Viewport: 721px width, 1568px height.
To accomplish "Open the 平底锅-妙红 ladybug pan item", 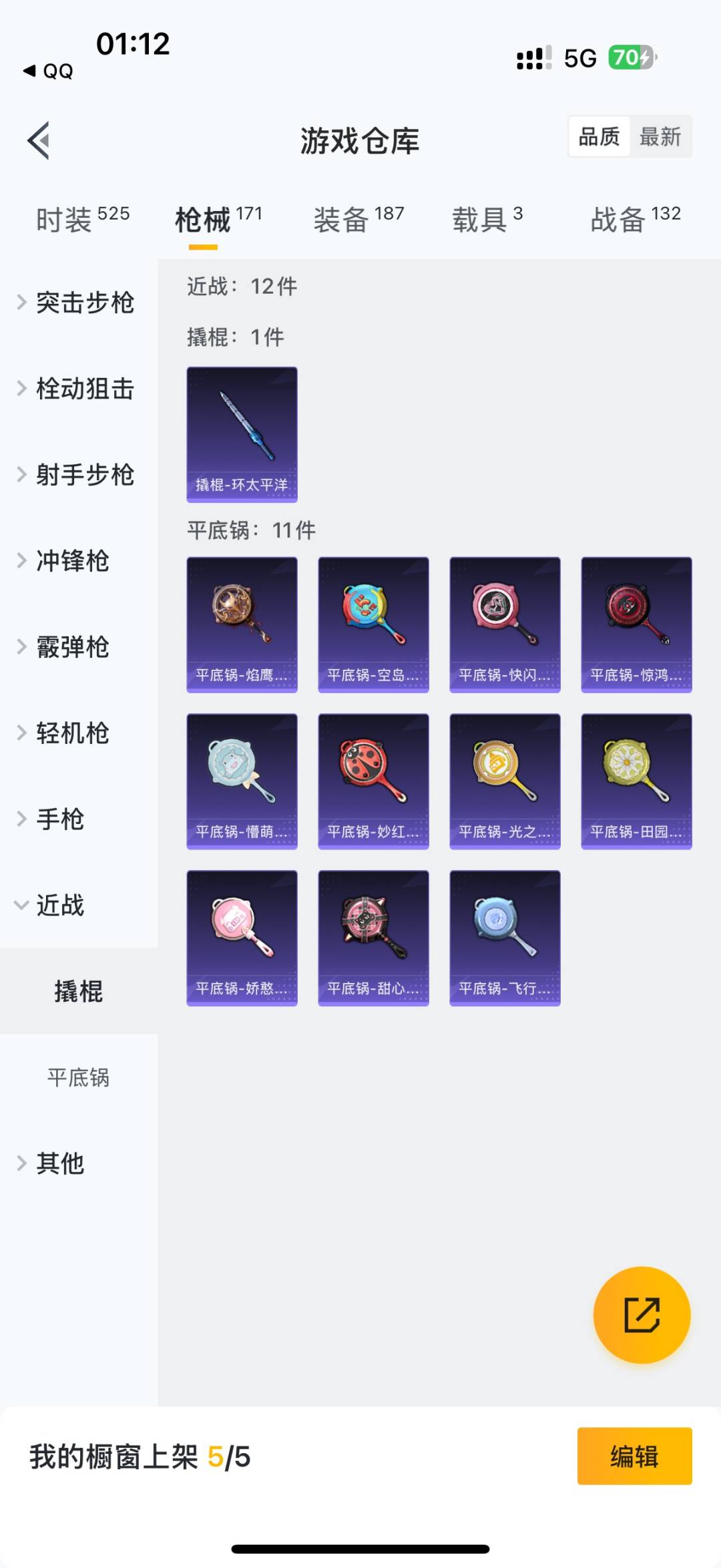I will tap(373, 781).
